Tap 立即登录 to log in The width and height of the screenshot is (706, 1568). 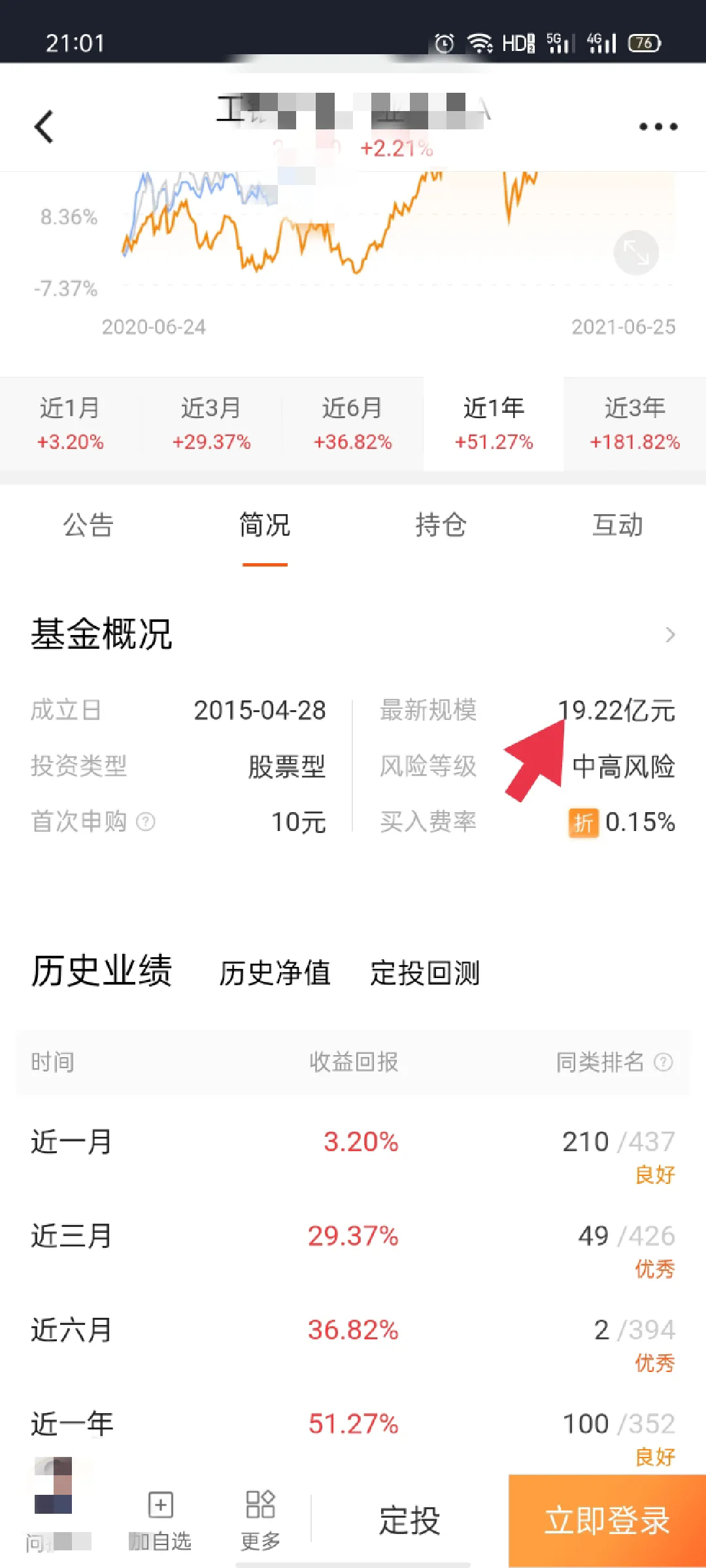point(607,1520)
